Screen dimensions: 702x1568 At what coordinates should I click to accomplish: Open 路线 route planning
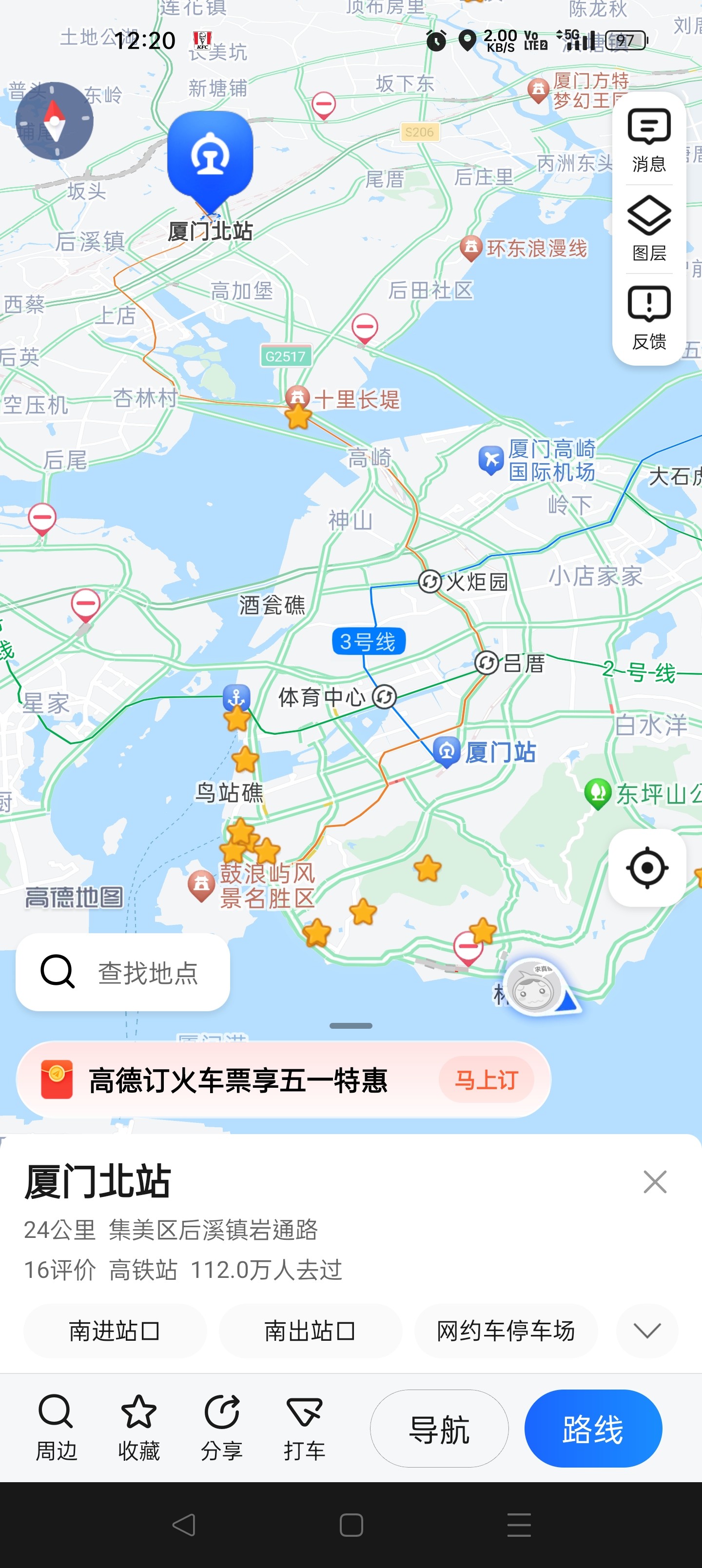pos(593,1428)
